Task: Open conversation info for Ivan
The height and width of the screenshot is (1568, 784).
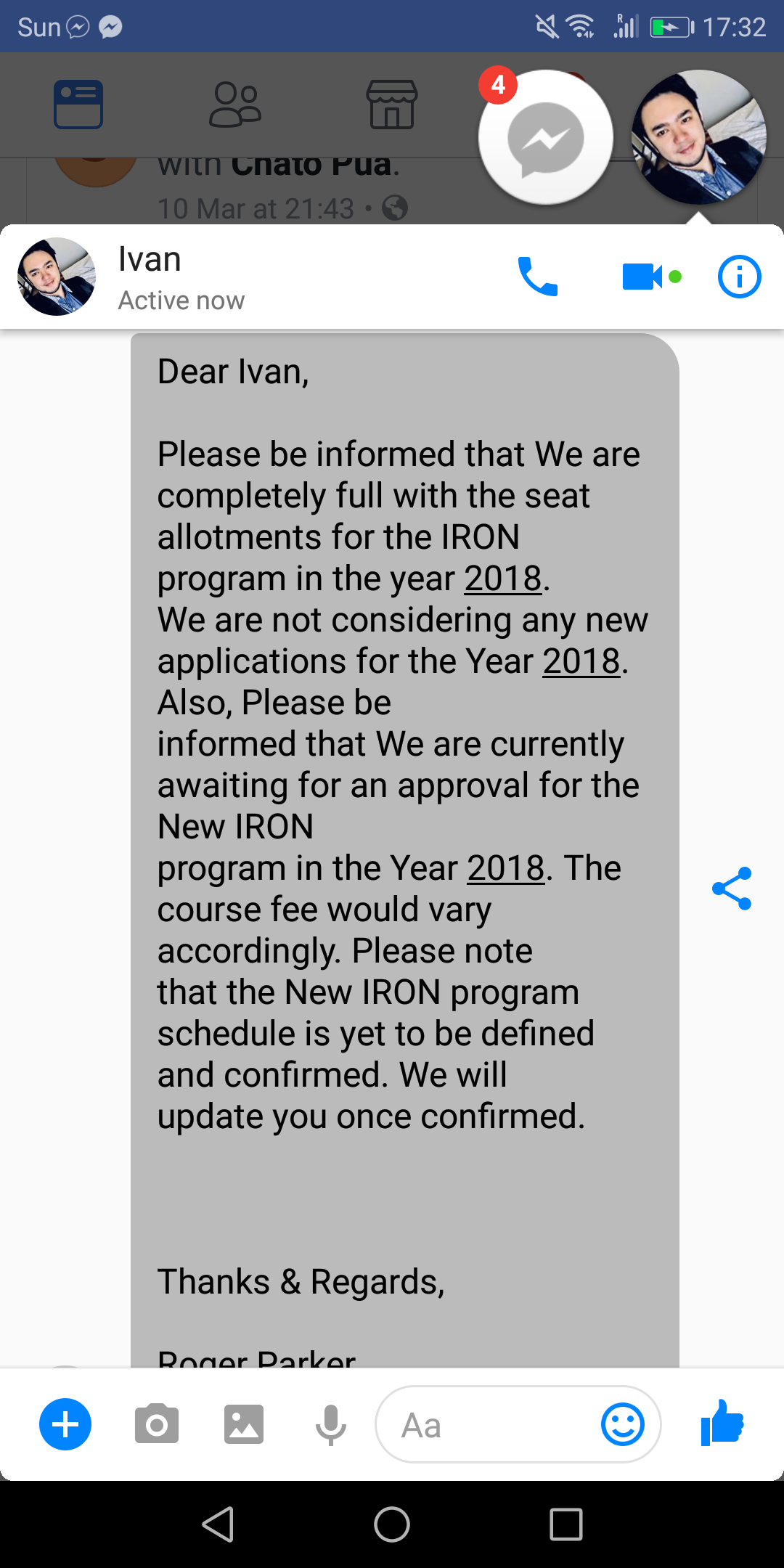Action: [739, 277]
